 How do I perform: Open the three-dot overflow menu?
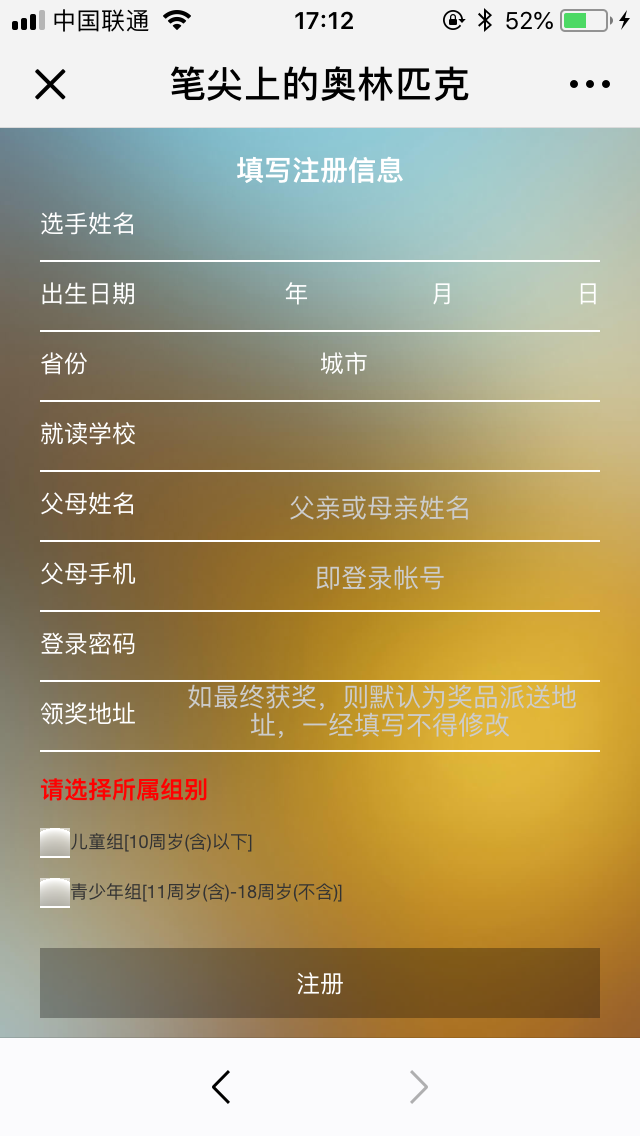589,85
